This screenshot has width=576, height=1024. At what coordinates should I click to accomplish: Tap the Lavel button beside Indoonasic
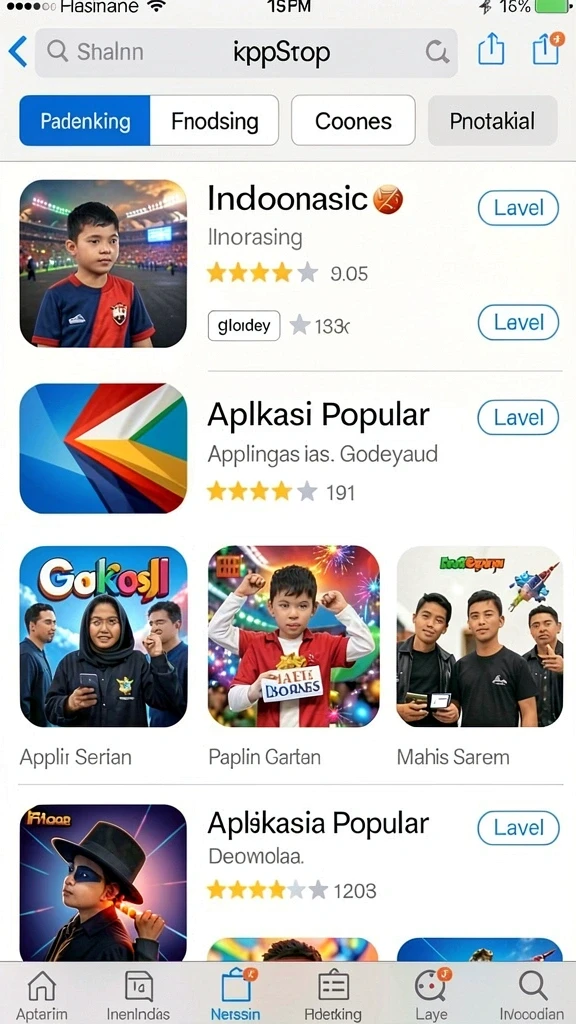[x=519, y=208]
